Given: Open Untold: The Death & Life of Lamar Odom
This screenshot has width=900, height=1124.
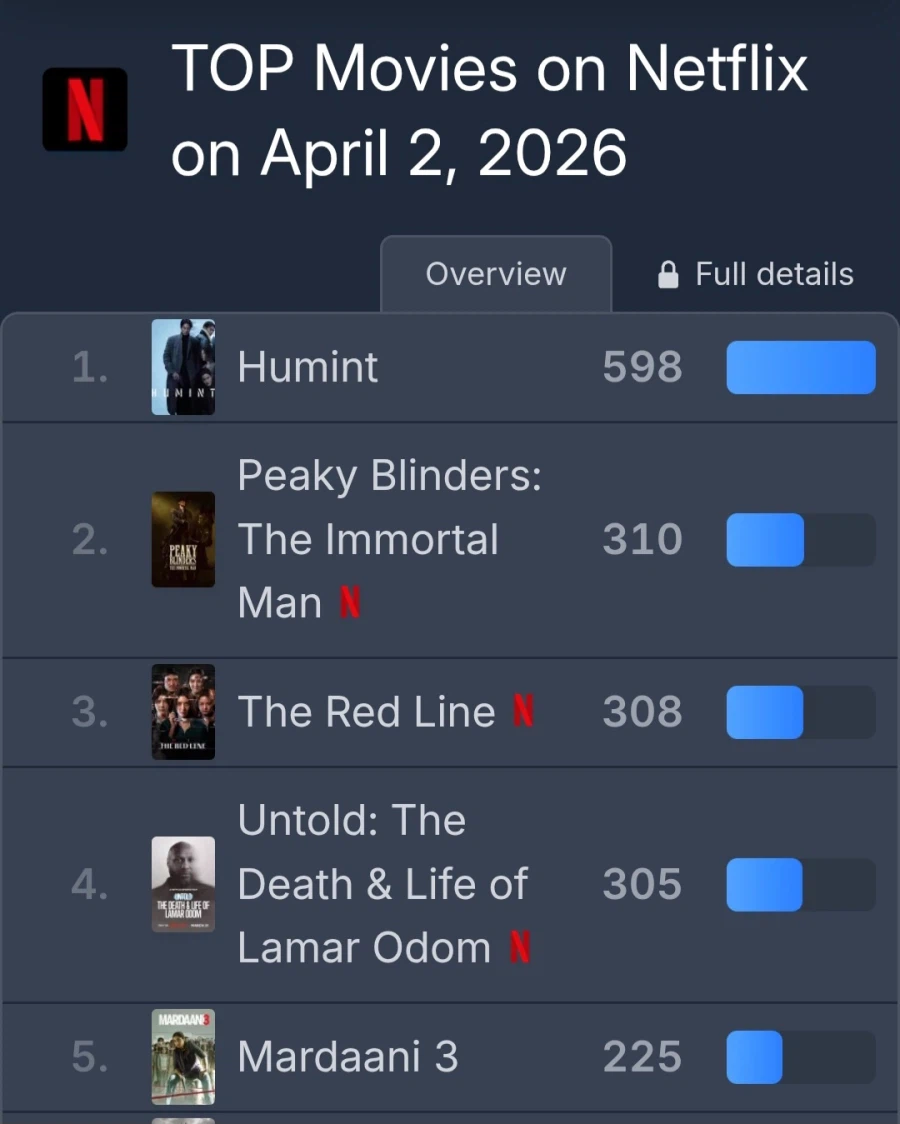Looking at the screenshot, I should click(382, 885).
